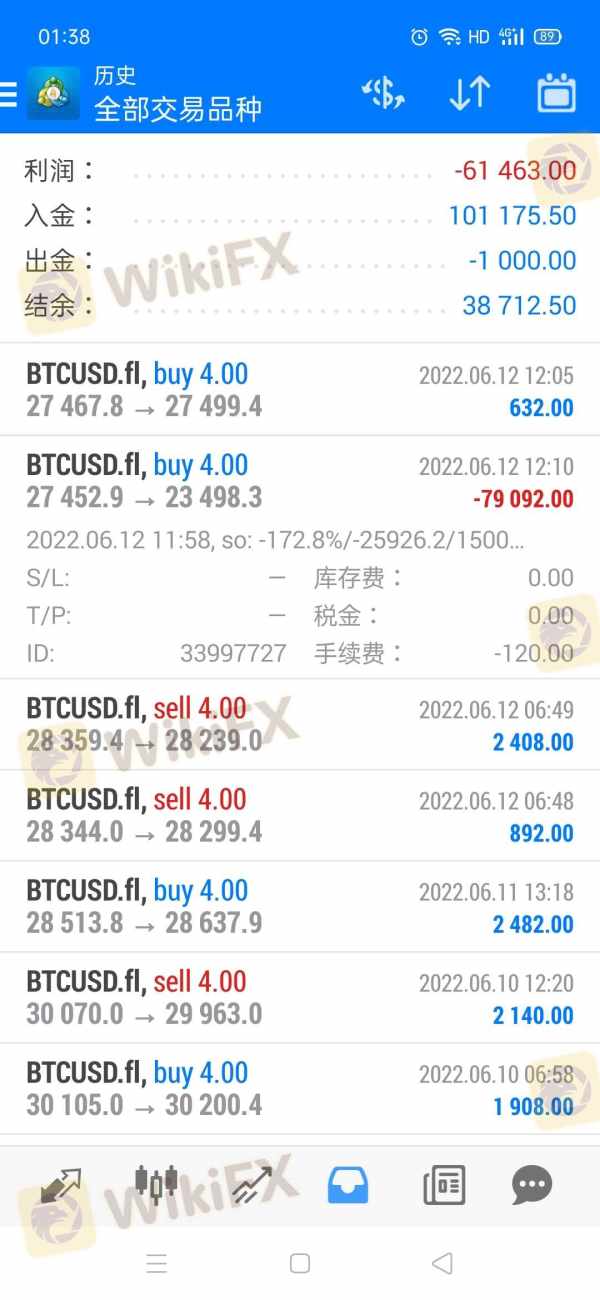Expand the sell trade with 892.00 profit
This screenshot has height=1300, width=600.
click(x=300, y=815)
